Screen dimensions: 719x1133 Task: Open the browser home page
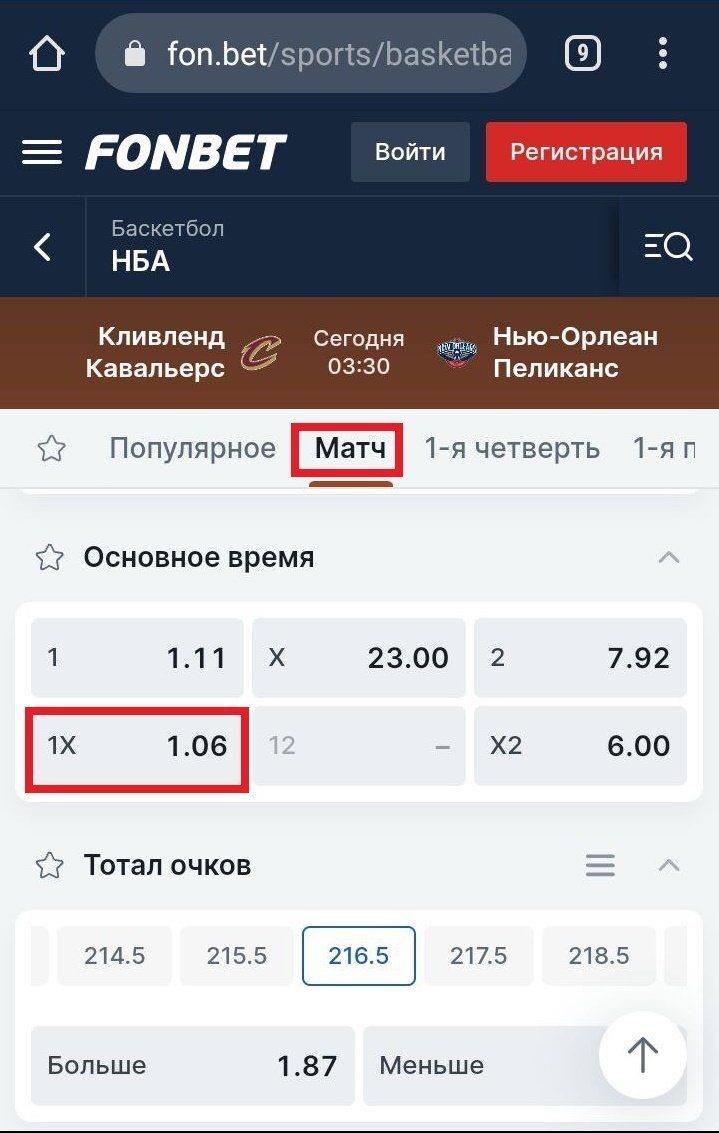point(47,54)
